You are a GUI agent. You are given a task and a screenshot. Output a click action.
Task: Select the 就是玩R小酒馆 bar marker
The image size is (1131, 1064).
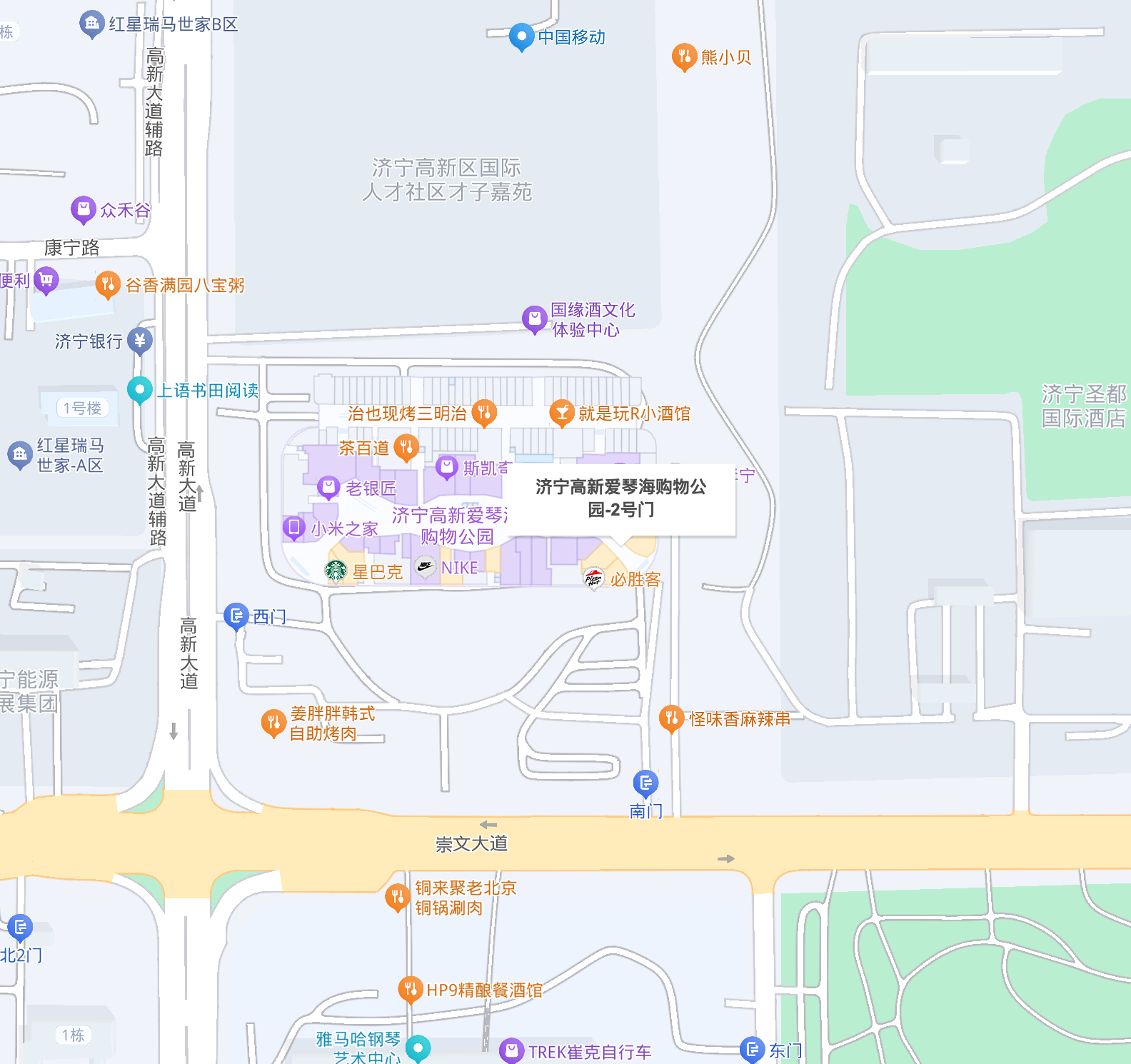click(x=562, y=413)
